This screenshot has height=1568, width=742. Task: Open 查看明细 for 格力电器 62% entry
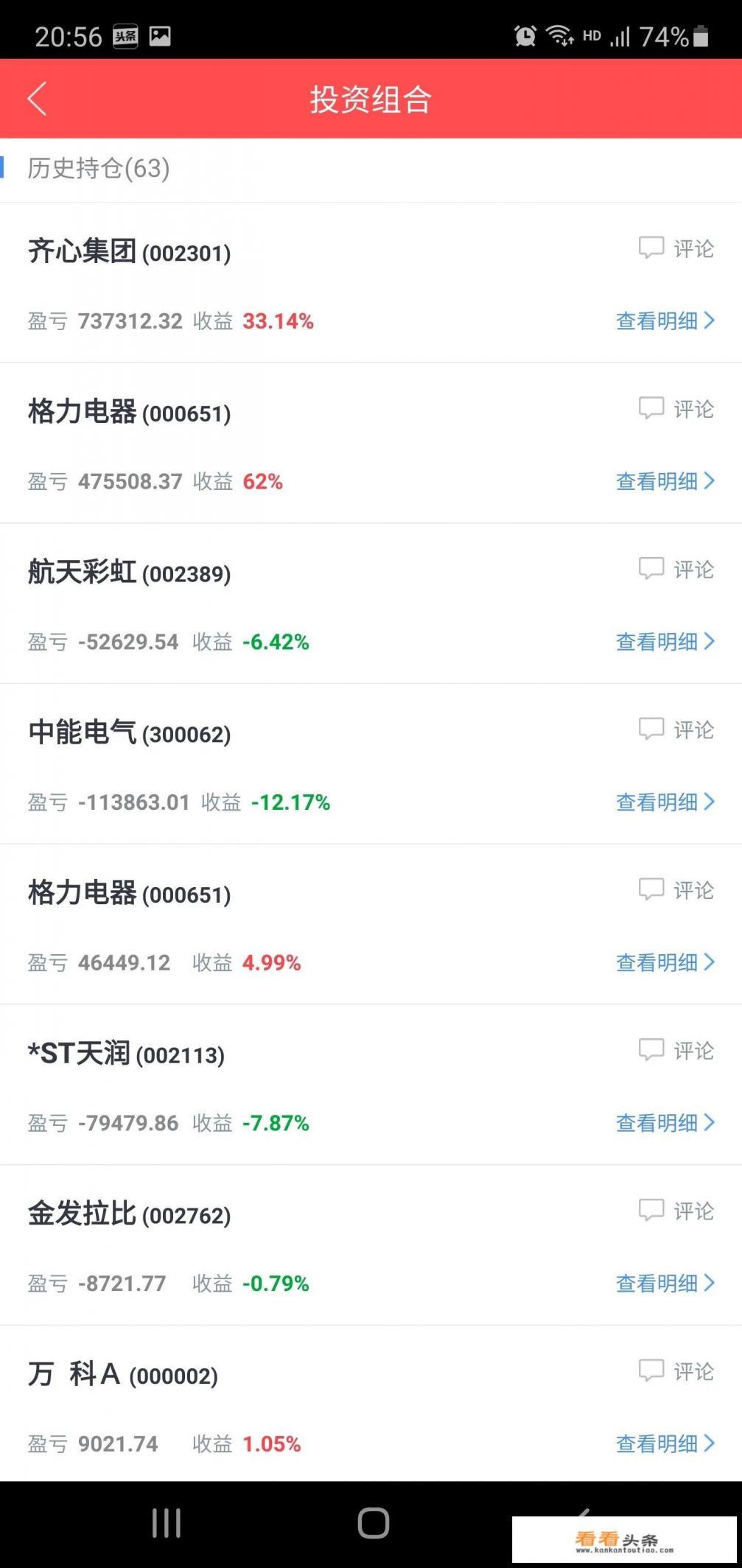click(x=665, y=481)
